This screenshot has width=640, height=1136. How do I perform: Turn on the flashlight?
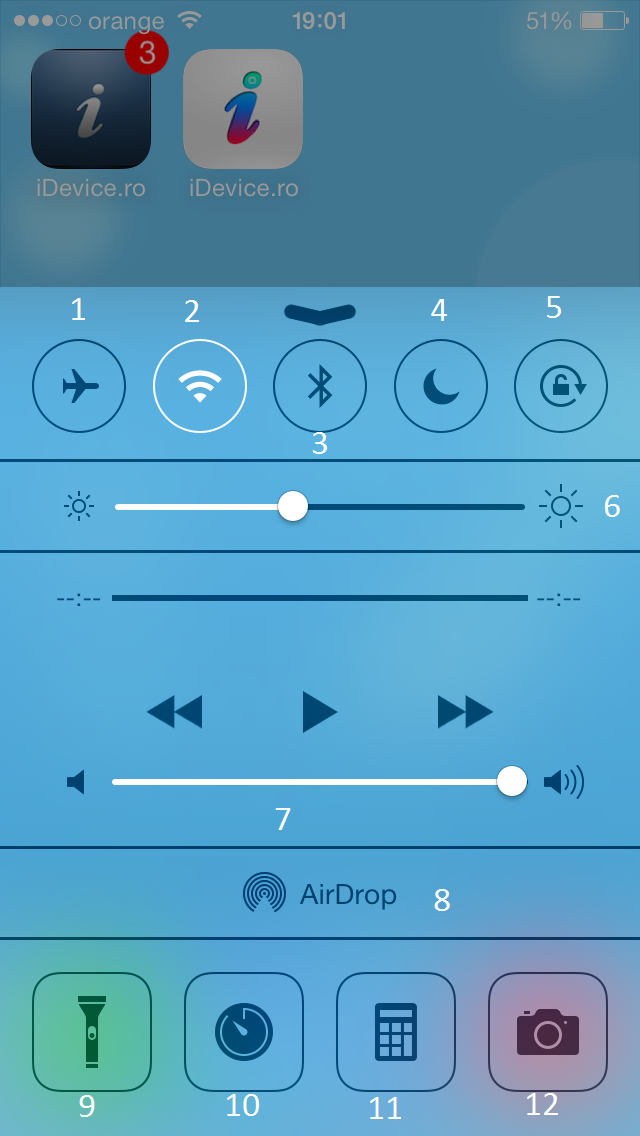pos(92,1031)
